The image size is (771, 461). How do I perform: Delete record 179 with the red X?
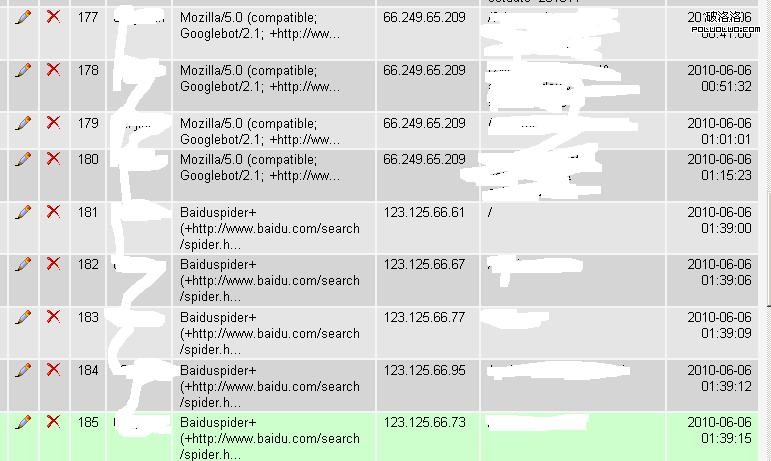pyautogui.click(x=54, y=122)
